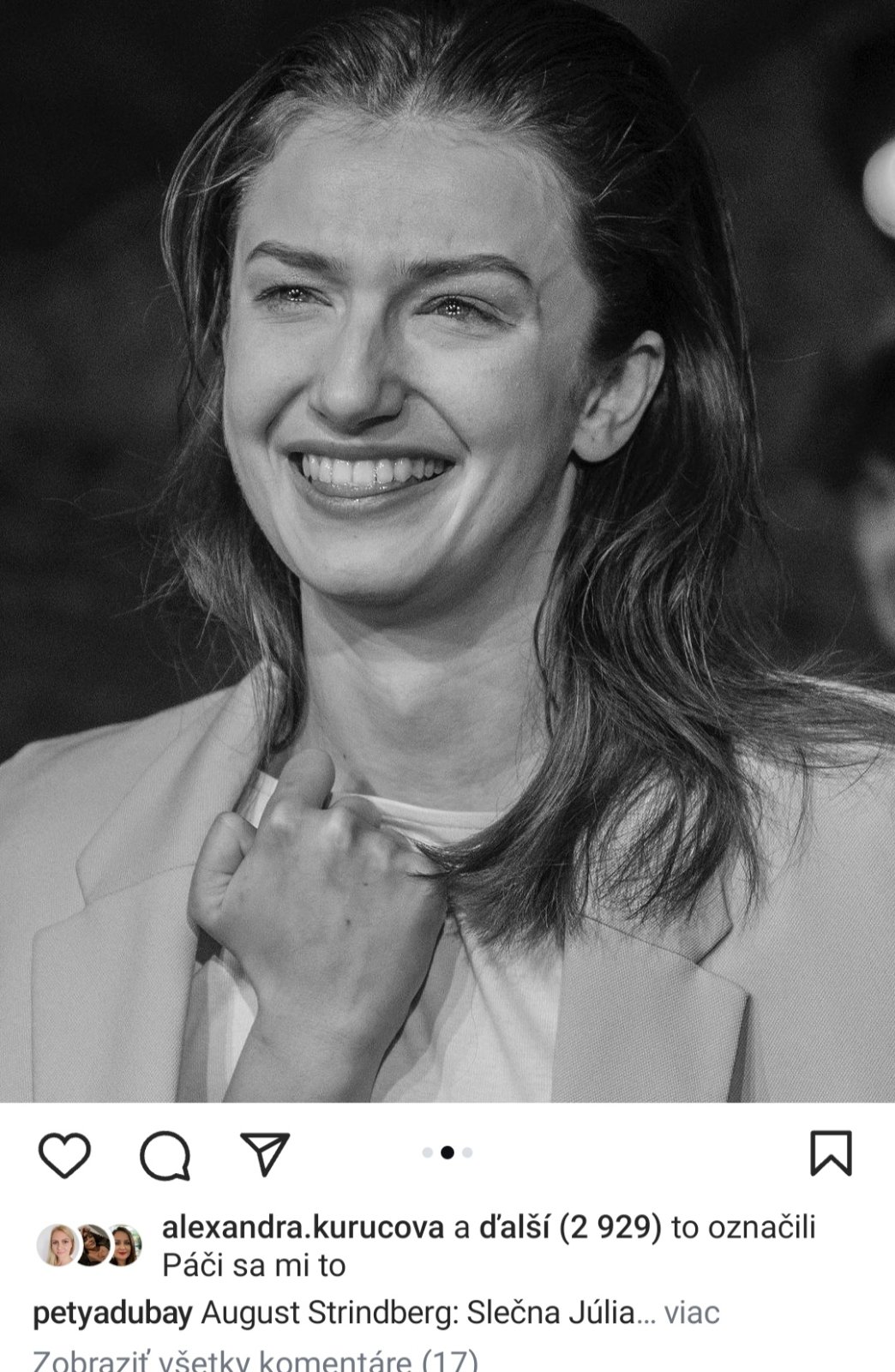This screenshot has width=895, height=1372.
Task: Share the post via paper plane icon
Action: (265, 1154)
